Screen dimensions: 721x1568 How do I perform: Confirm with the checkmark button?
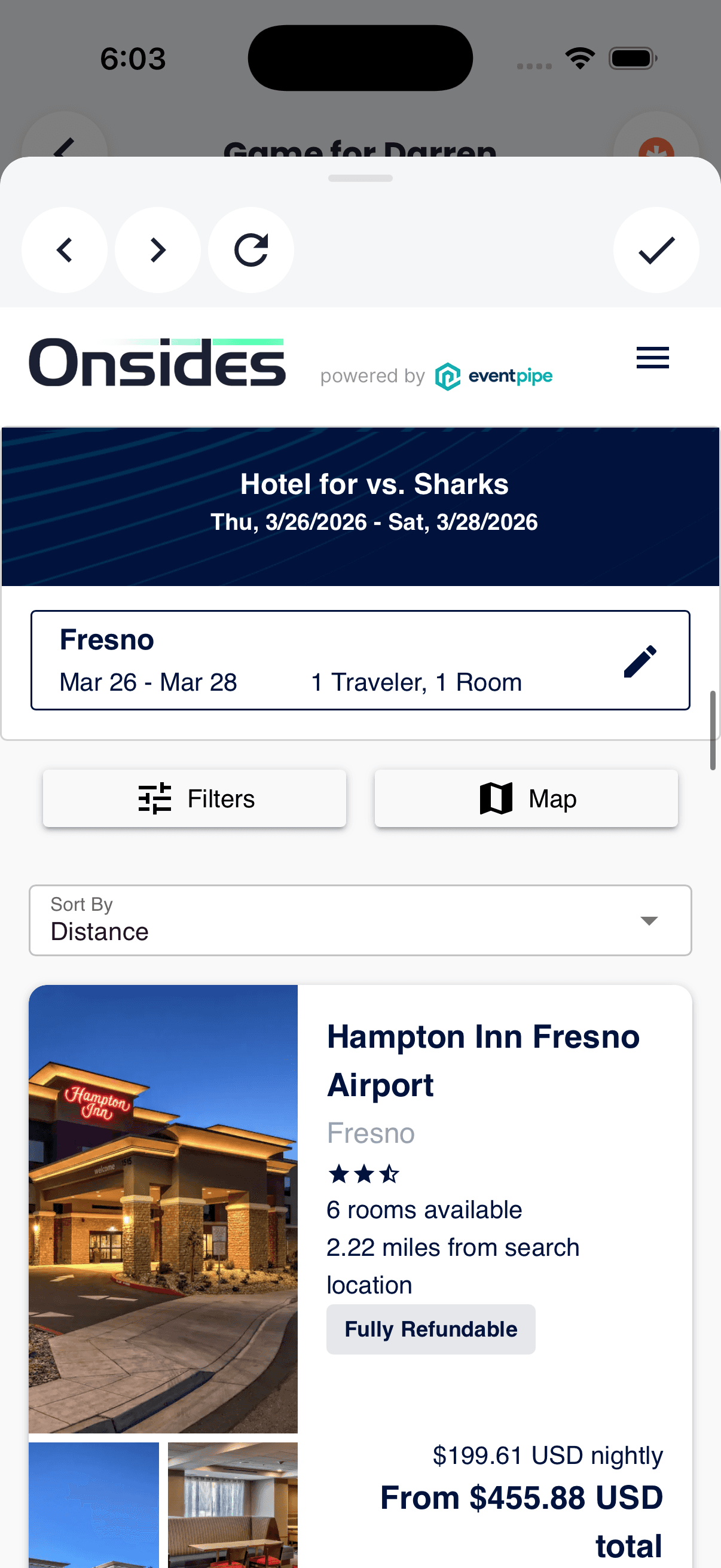point(655,250)
